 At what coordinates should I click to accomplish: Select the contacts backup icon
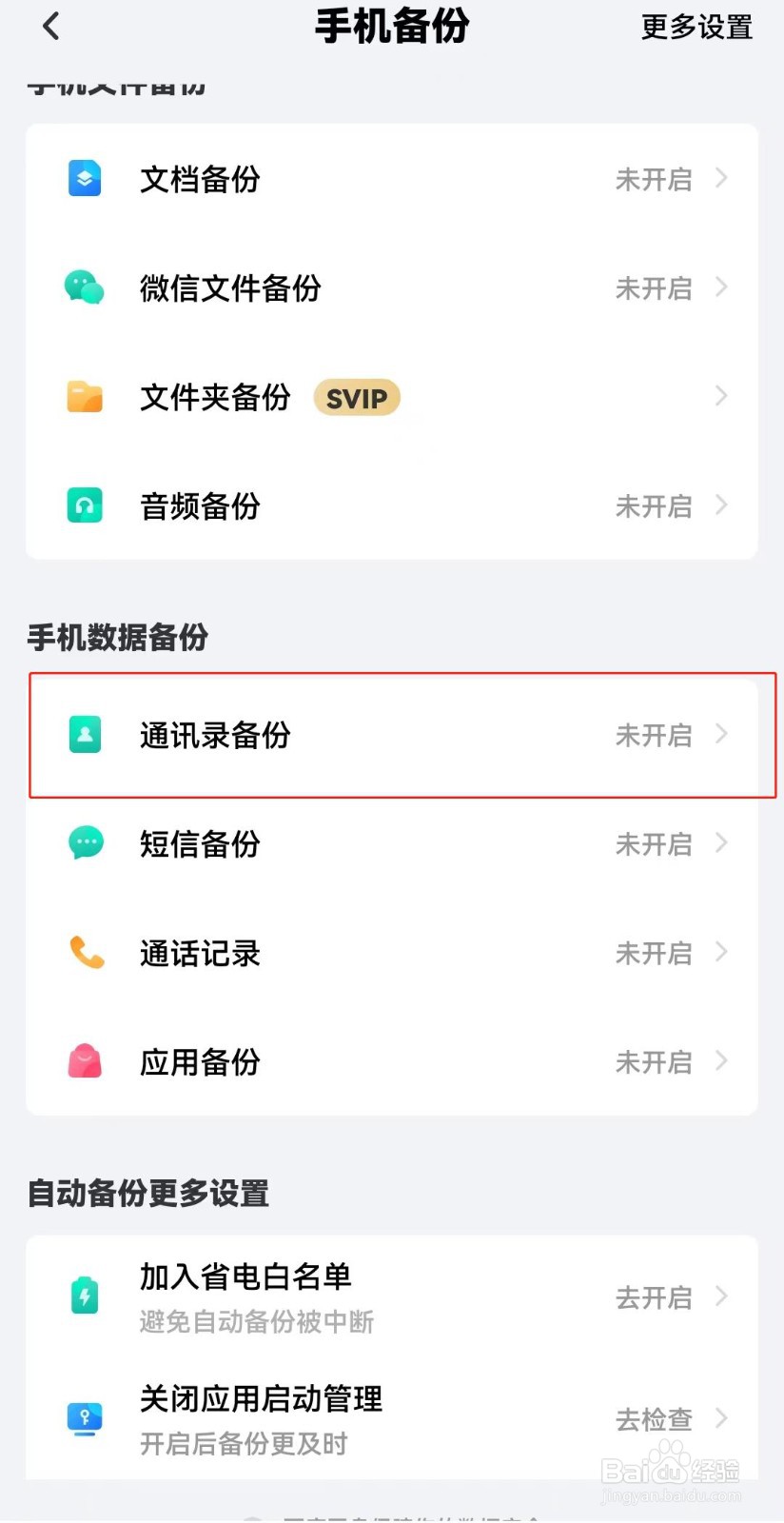(x=84, y=735)
